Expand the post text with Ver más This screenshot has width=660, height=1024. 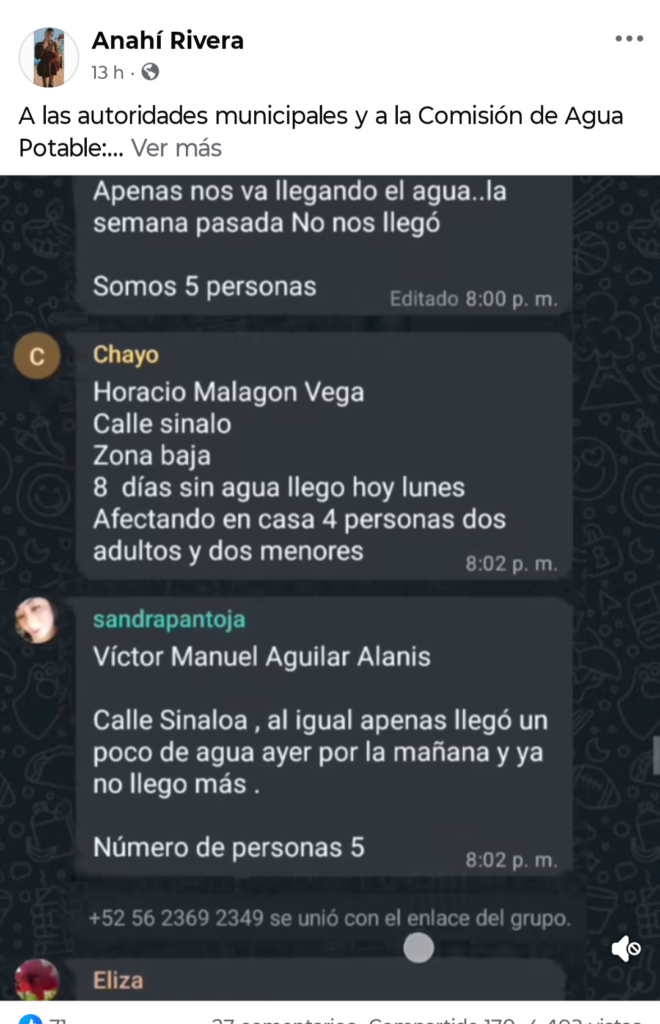[x=176, y=148]
